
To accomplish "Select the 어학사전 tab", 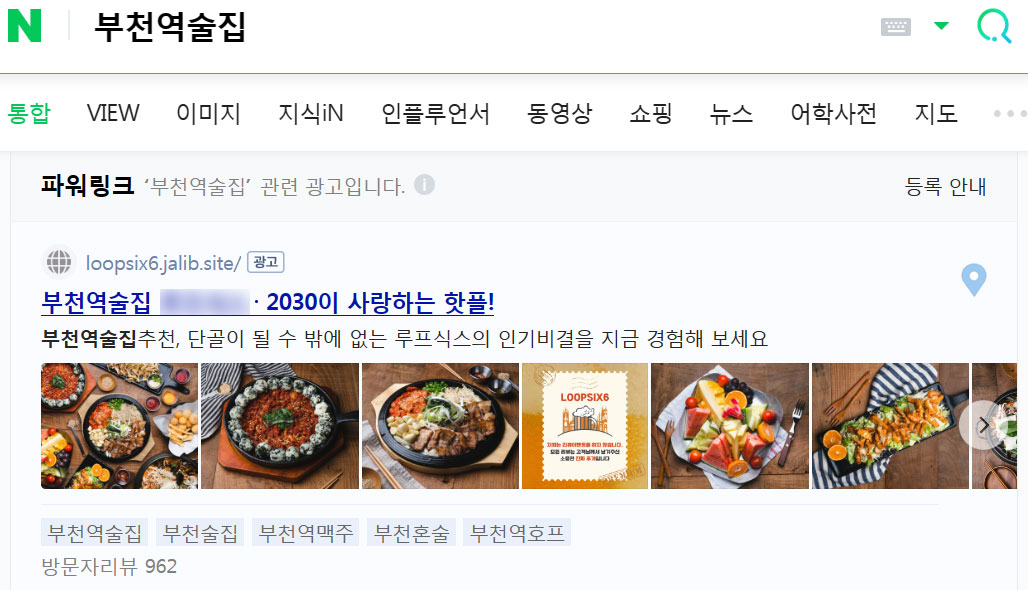I will [x=833, y=113].
